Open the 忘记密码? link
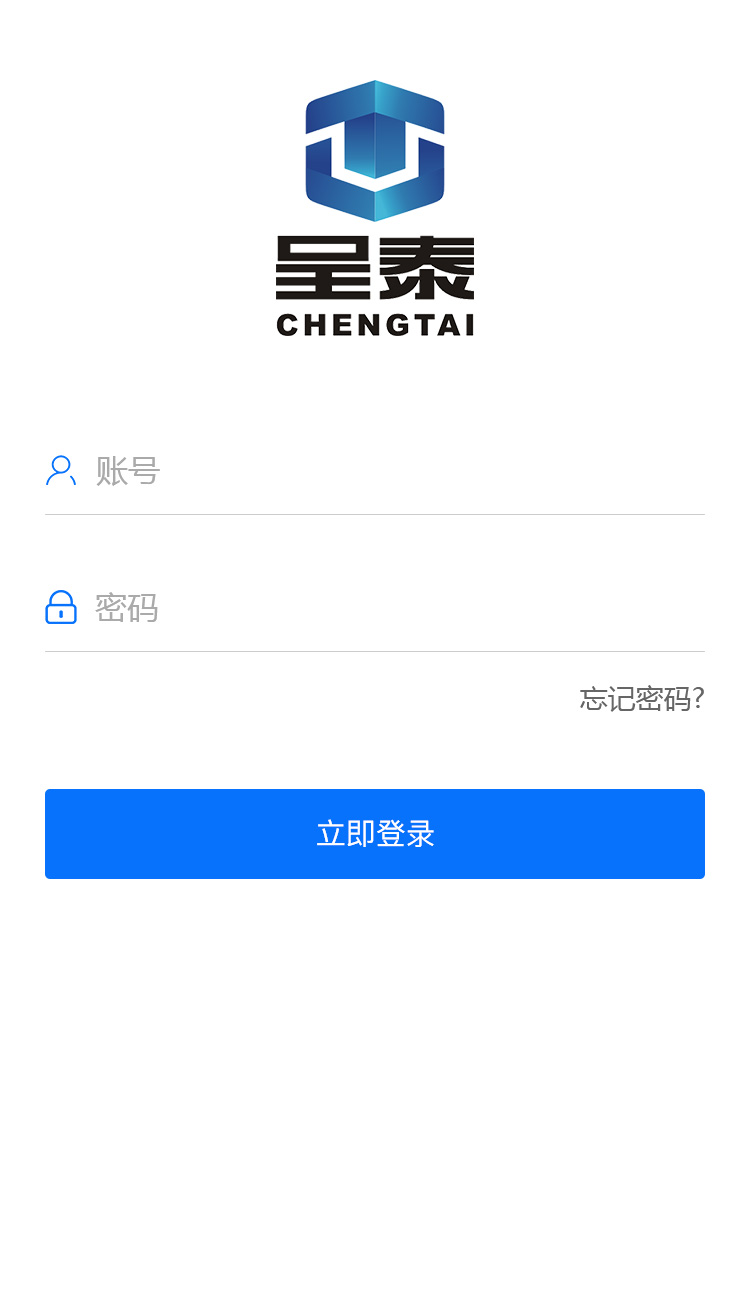The height and width of the screenshot is (1300, 750). point(642,699)
